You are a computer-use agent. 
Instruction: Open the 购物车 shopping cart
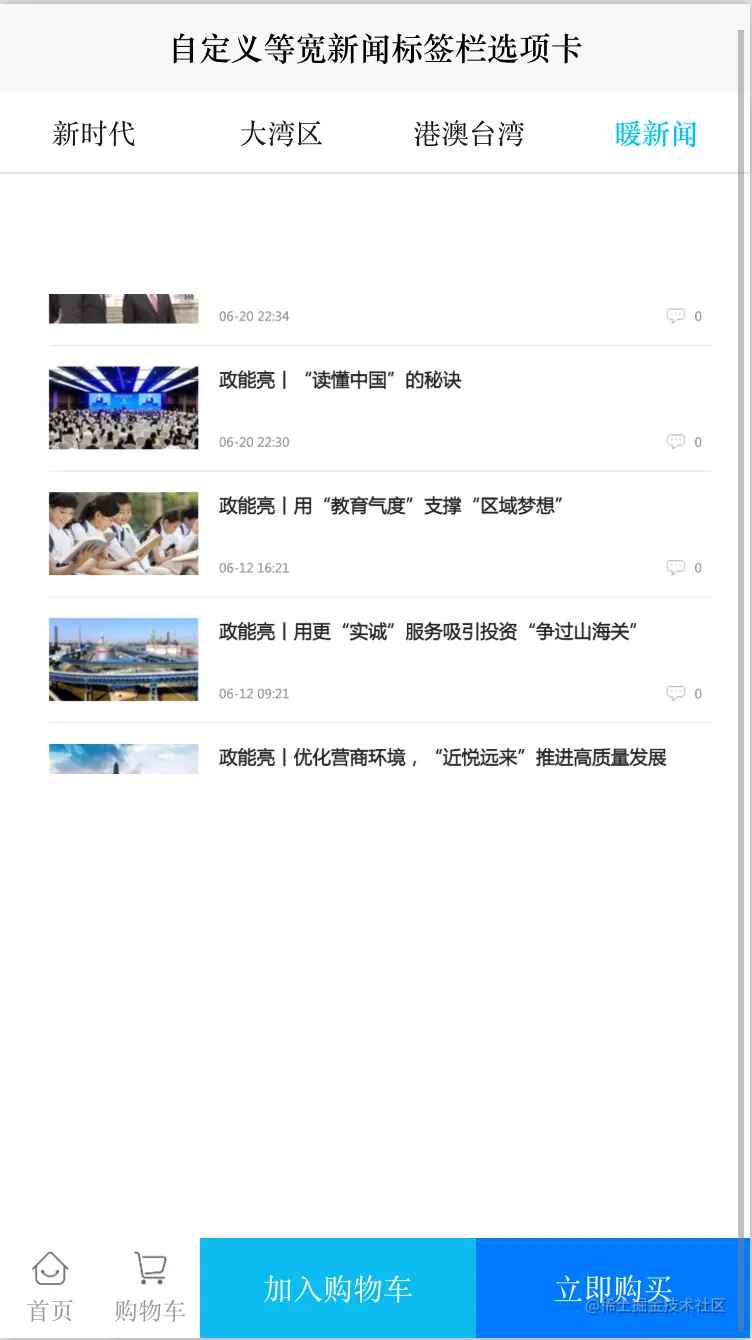coord(150,1287)
